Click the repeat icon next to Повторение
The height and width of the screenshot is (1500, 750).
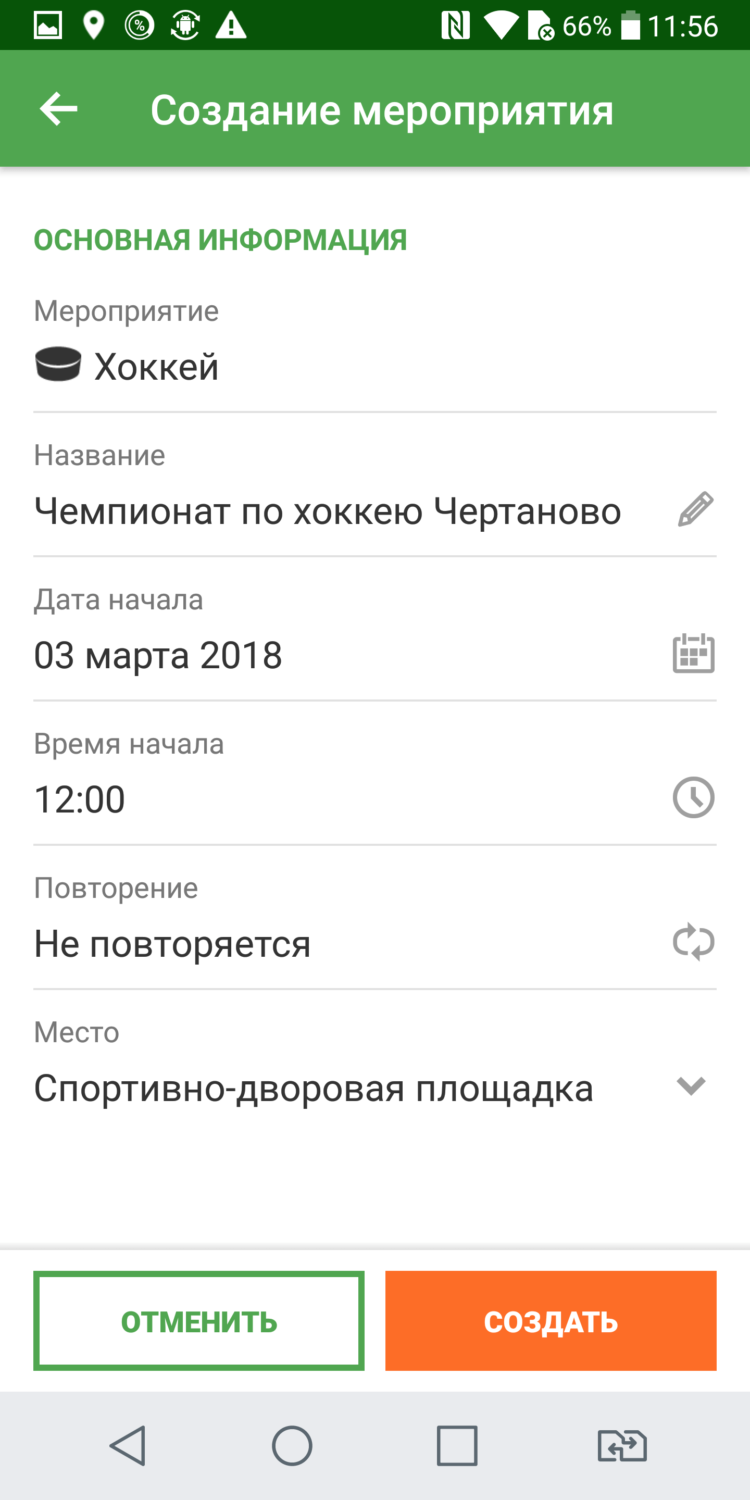click(693, 941)
